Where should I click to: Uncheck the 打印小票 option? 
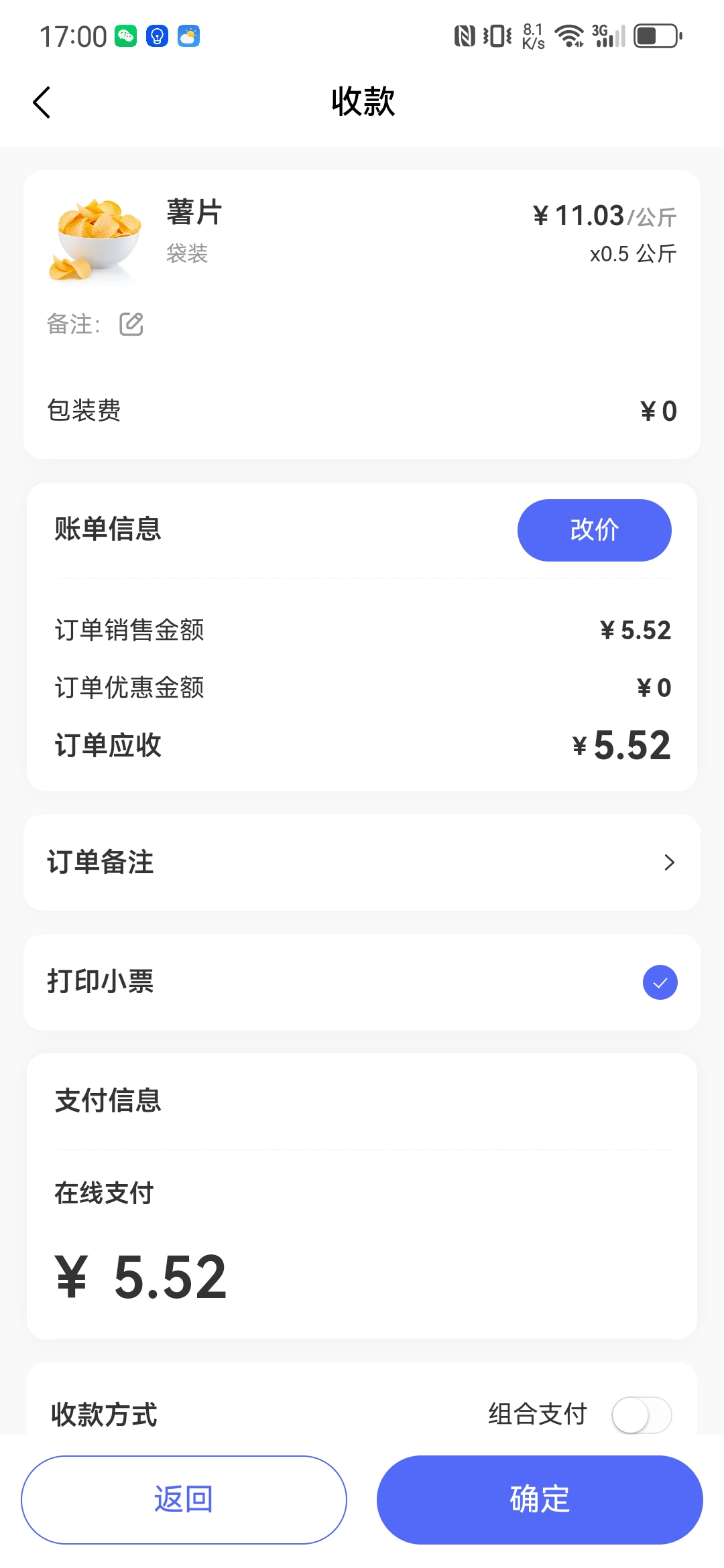pyautogui.click(x=660, y=982)
